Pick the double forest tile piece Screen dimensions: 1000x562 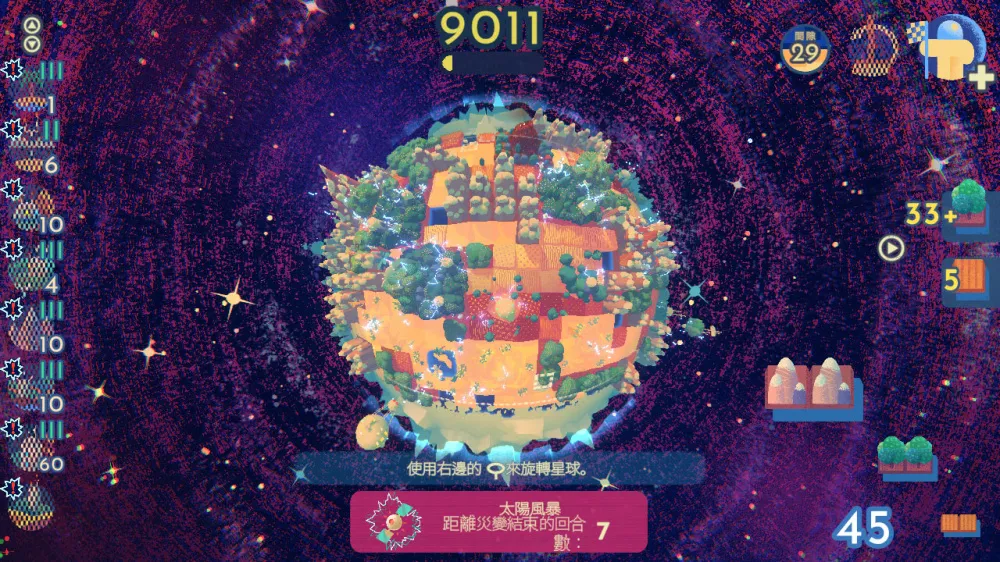pos(906,456)
